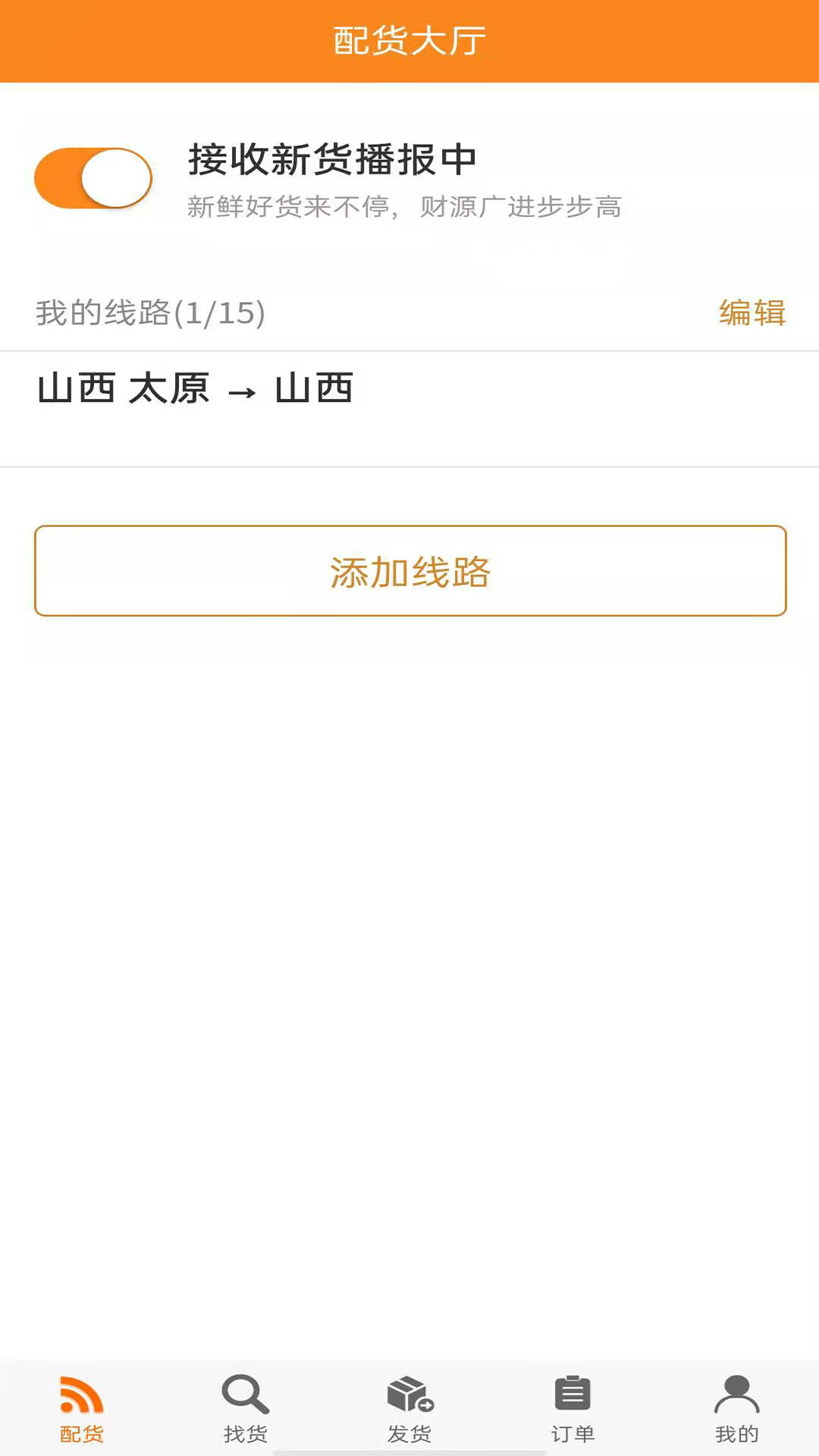
Task: Tap 编辑 to edit my routes
Action: (x=752, y=312)
